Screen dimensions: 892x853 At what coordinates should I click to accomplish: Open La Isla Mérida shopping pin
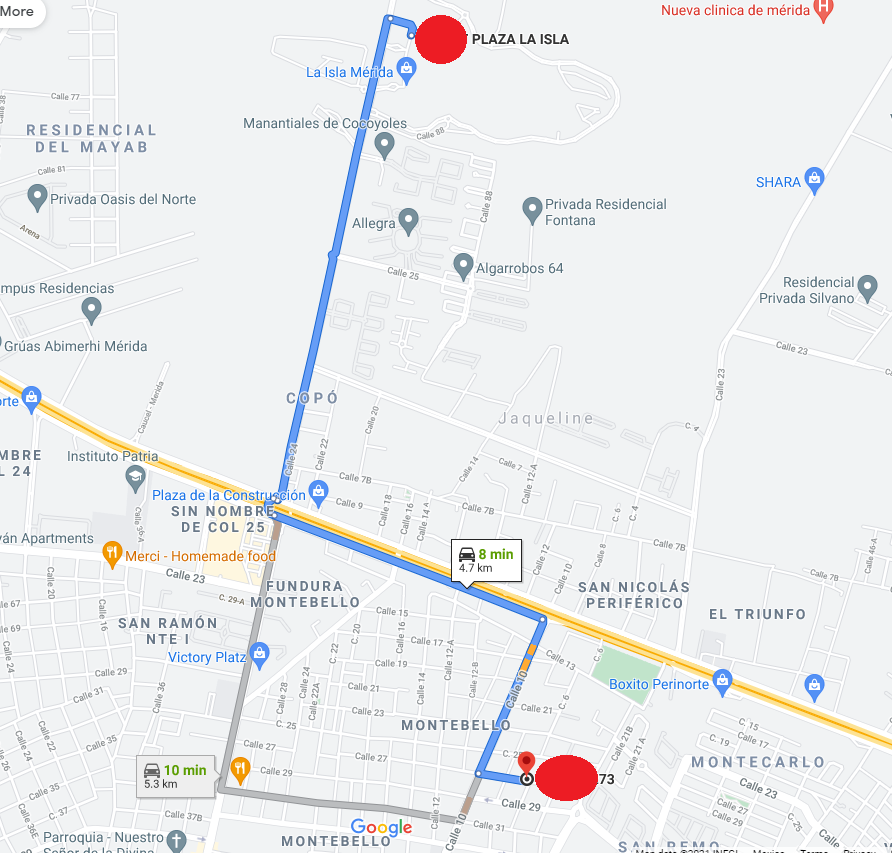tap(406, 70)
